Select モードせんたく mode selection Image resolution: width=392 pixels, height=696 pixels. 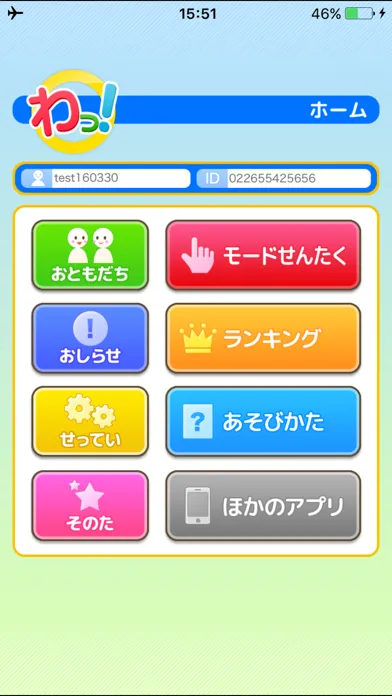click(x=263, y=255)
